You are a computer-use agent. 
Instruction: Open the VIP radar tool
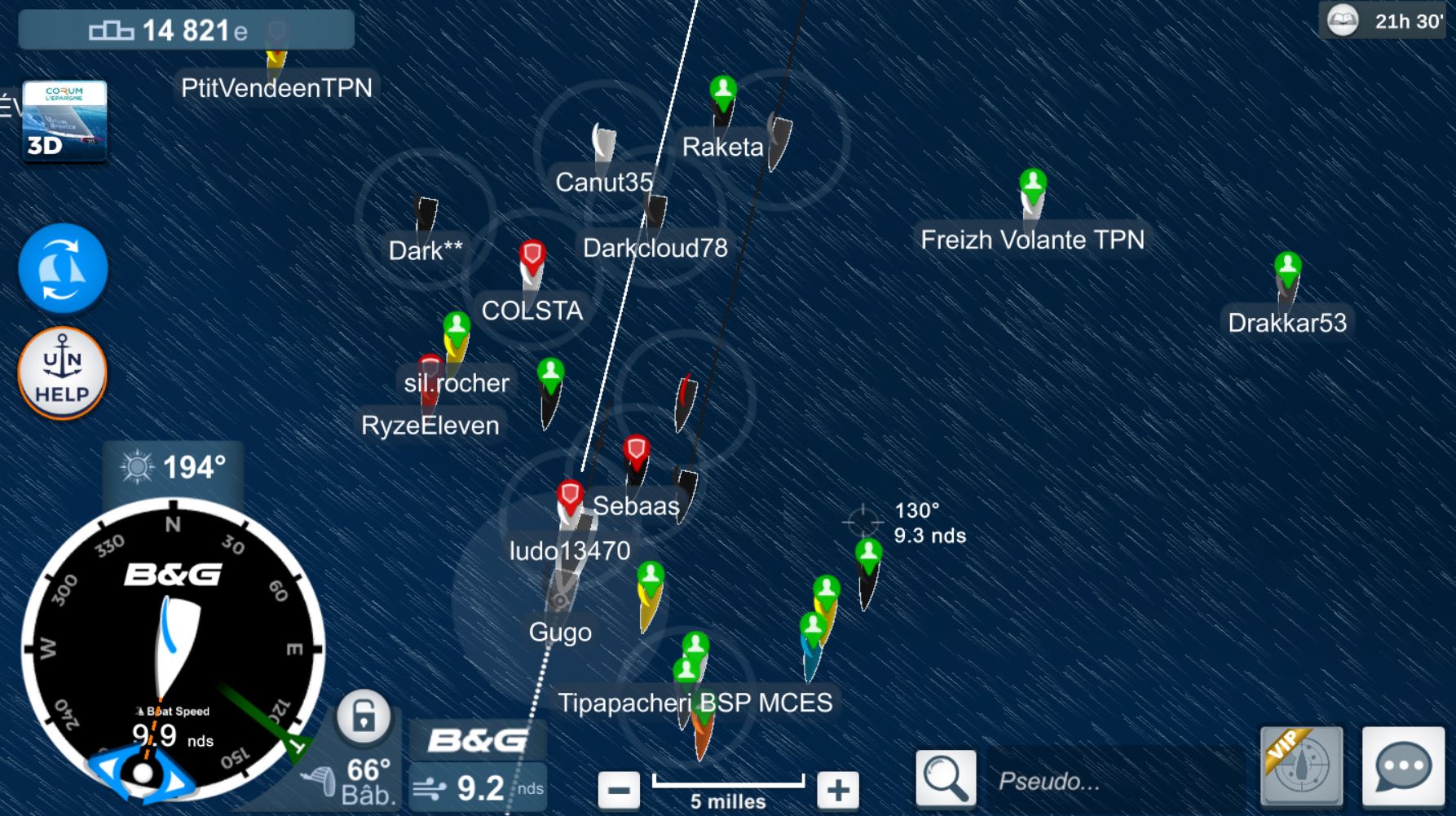click(x=1301, y=765)
